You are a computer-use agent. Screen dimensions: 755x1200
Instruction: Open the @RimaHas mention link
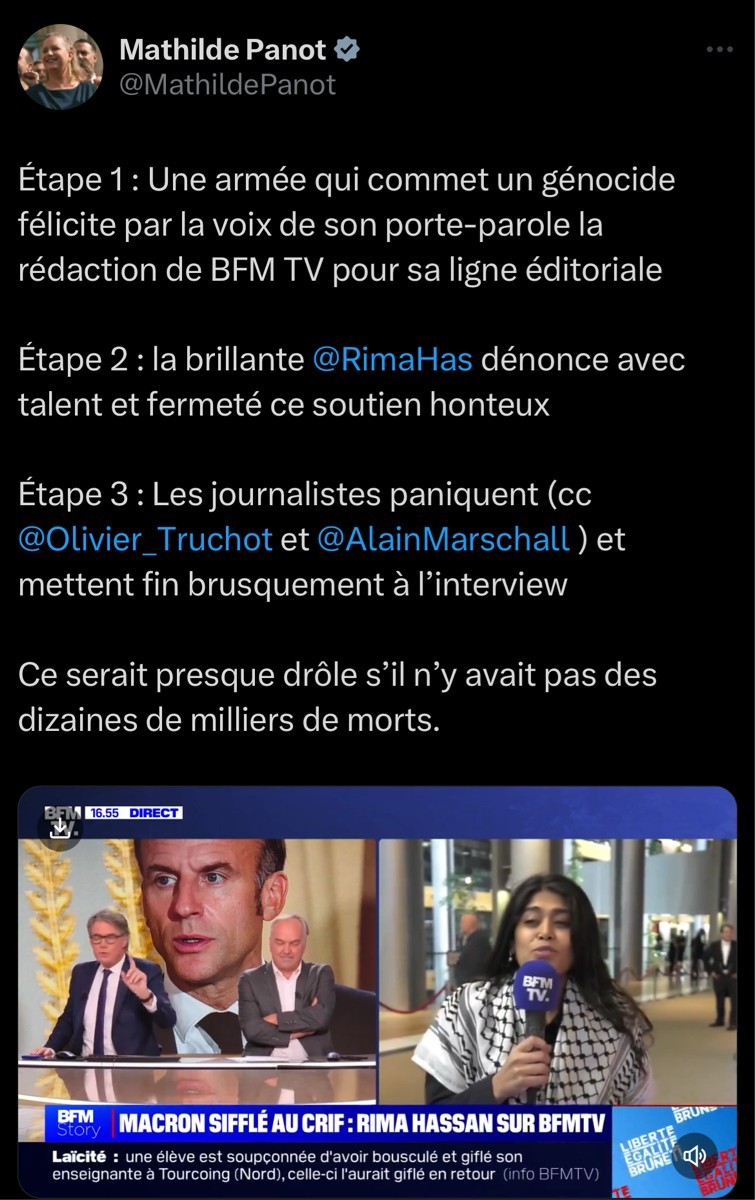[x=392, y=360]
